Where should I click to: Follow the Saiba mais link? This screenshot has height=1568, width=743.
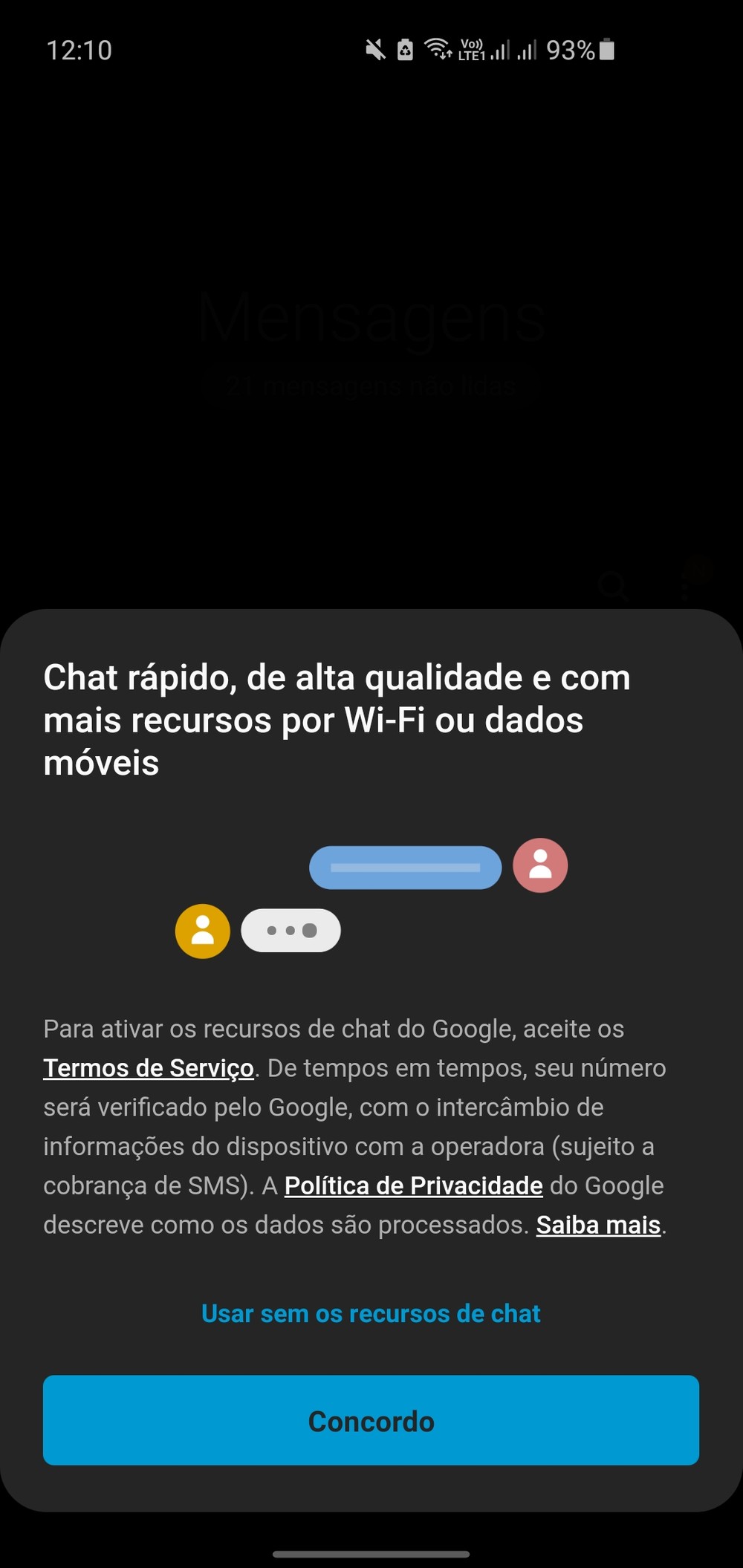point(598,1225)
